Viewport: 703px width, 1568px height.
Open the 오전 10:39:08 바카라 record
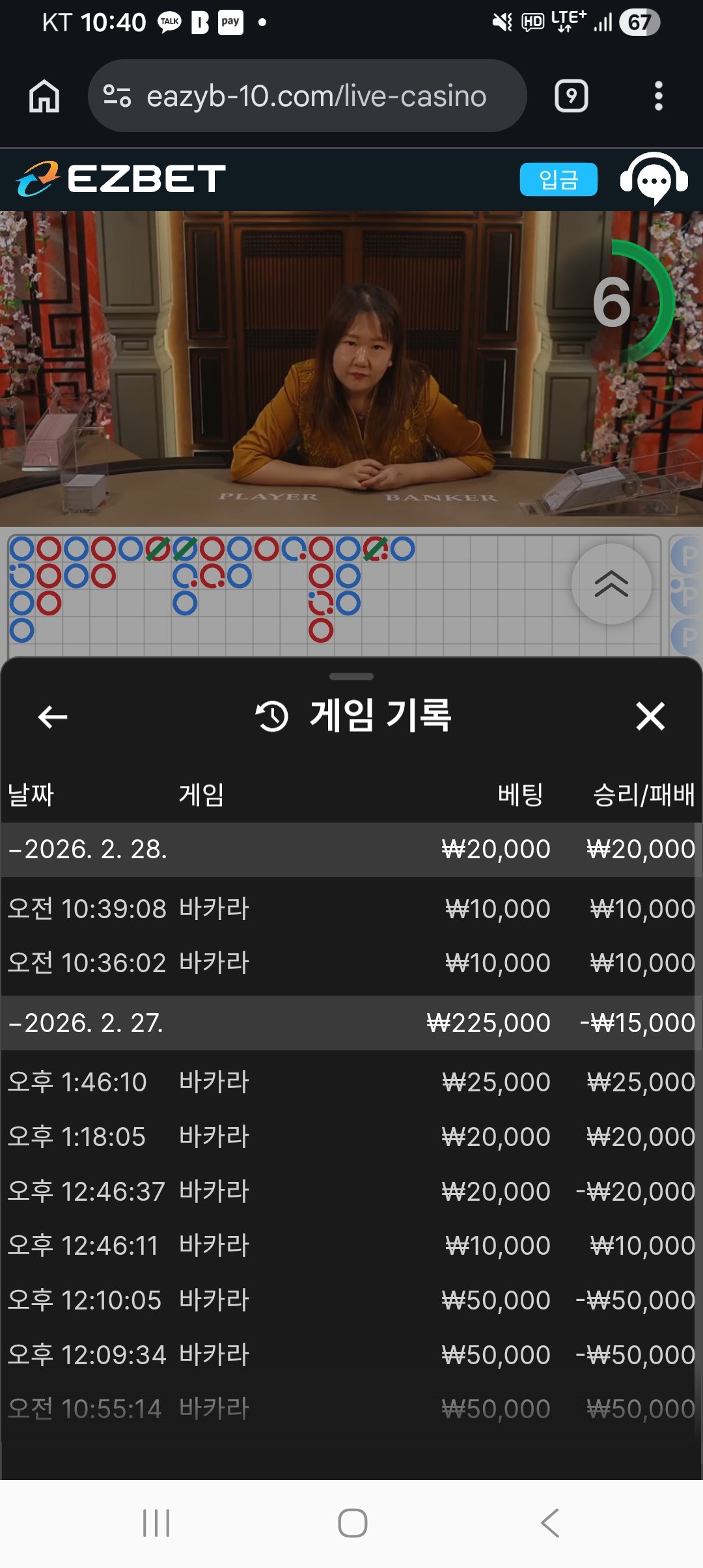(351, 908)
